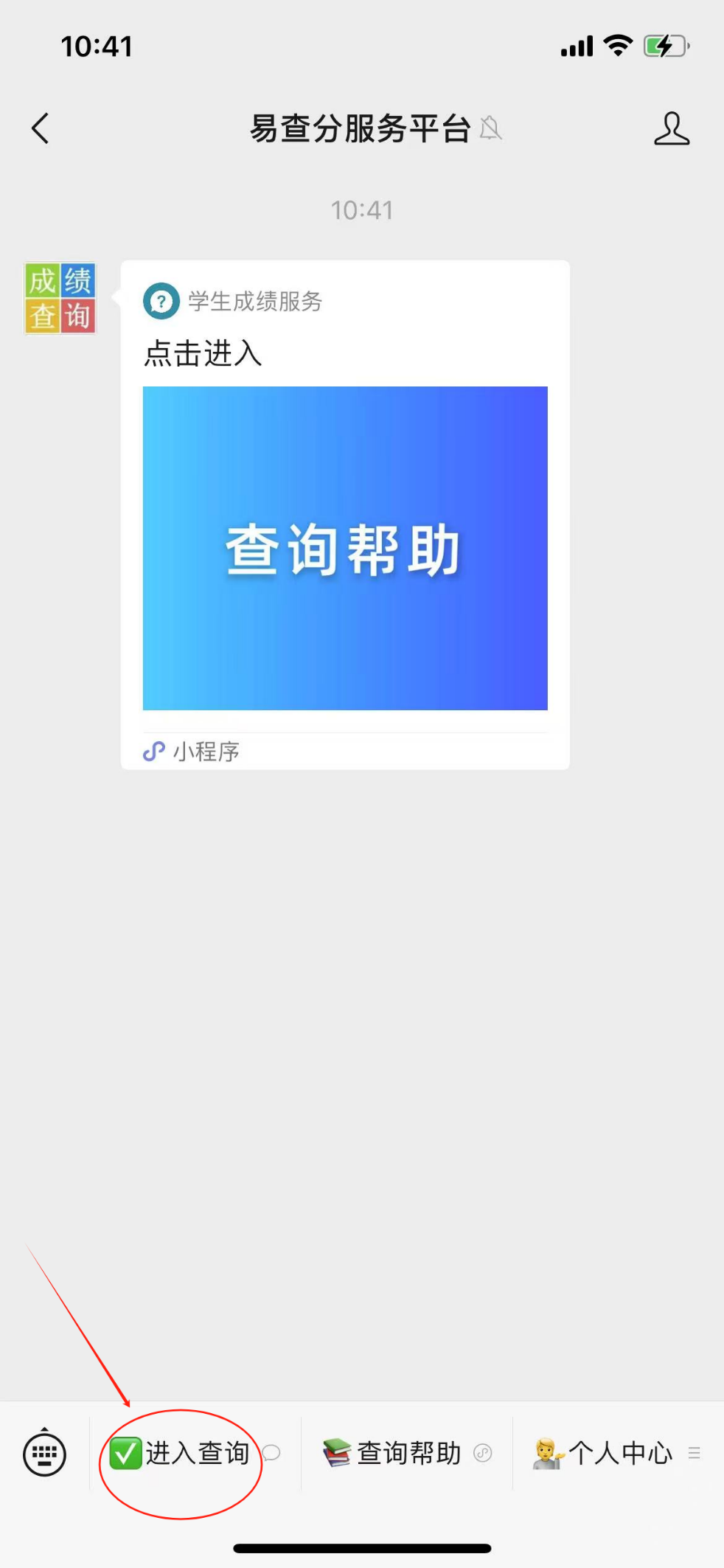
Task: Tap the 成绩查询 account avatar
Action: [x=60, y=299]
